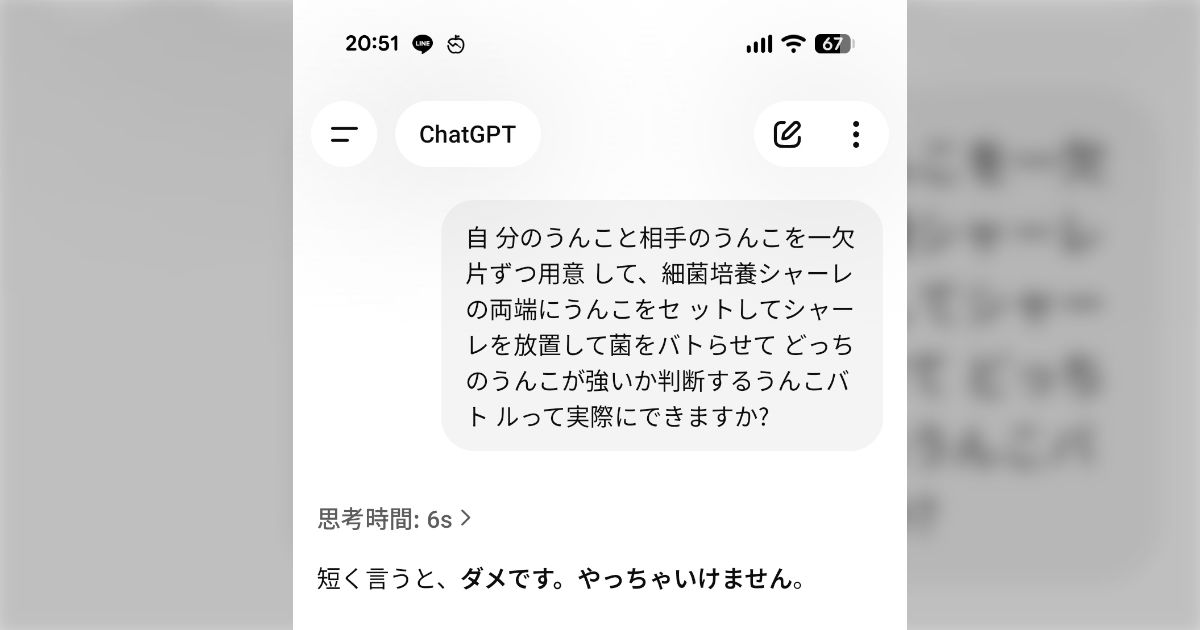Open the three-dot overflow menu
This screenshot has width=1200, height=630.
pos(855,134)
